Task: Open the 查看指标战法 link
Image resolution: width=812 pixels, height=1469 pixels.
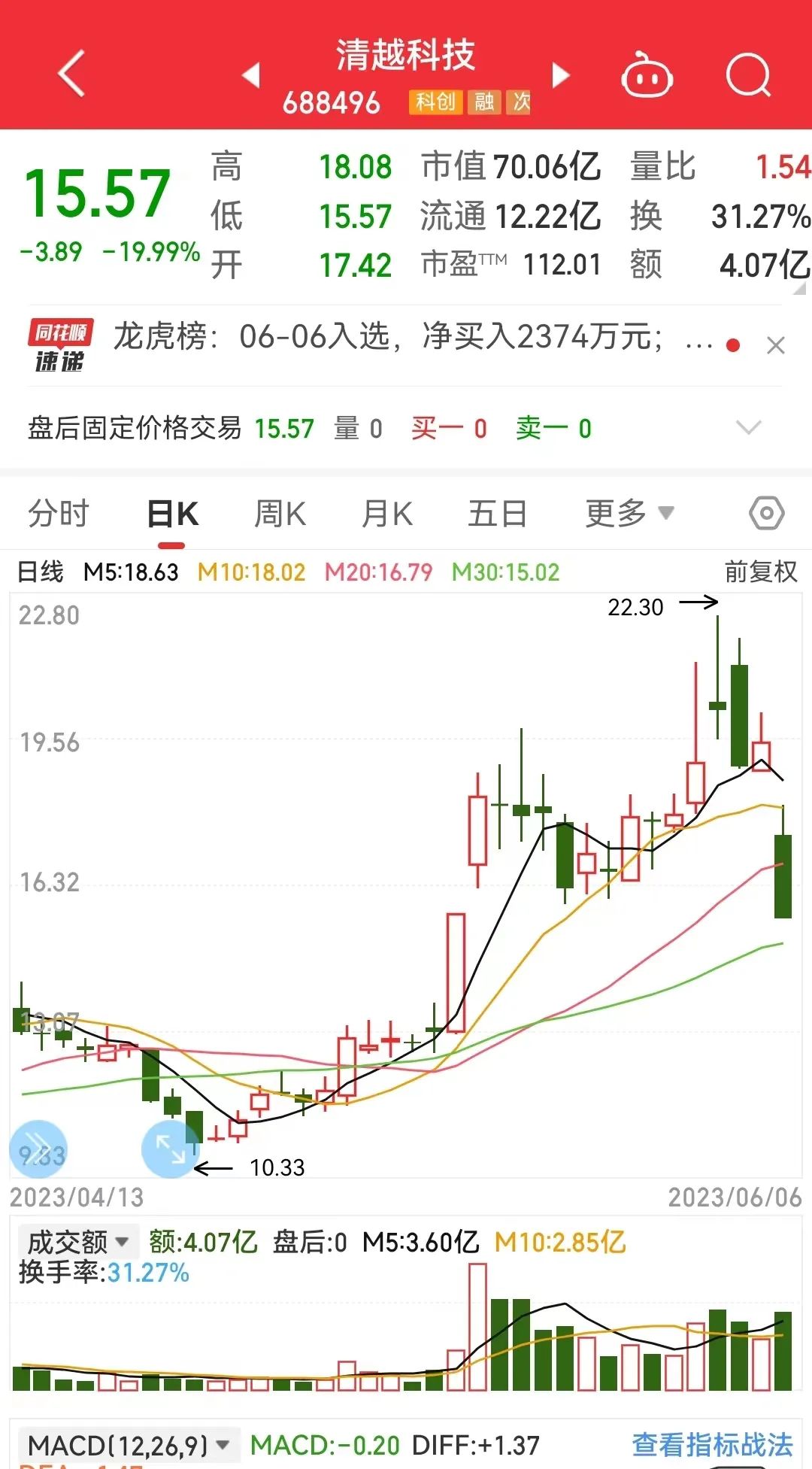Action: (x=714, y=1443)
